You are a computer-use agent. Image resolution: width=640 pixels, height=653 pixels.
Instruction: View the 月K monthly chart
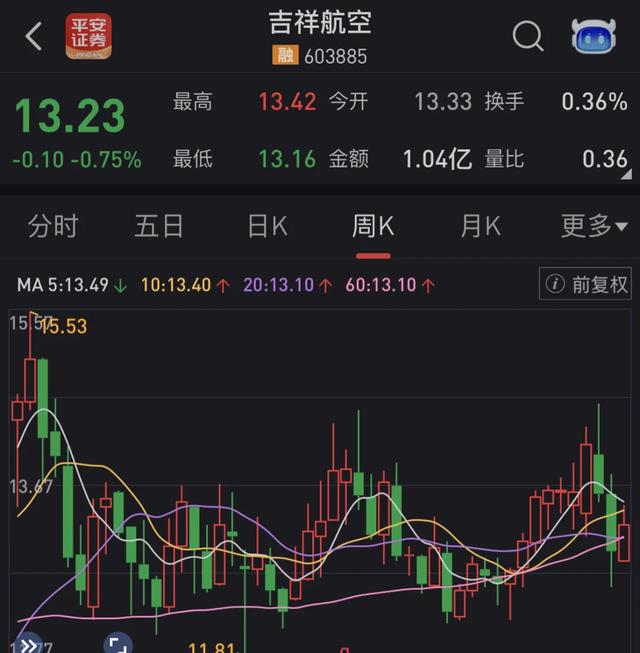[480, 226]
